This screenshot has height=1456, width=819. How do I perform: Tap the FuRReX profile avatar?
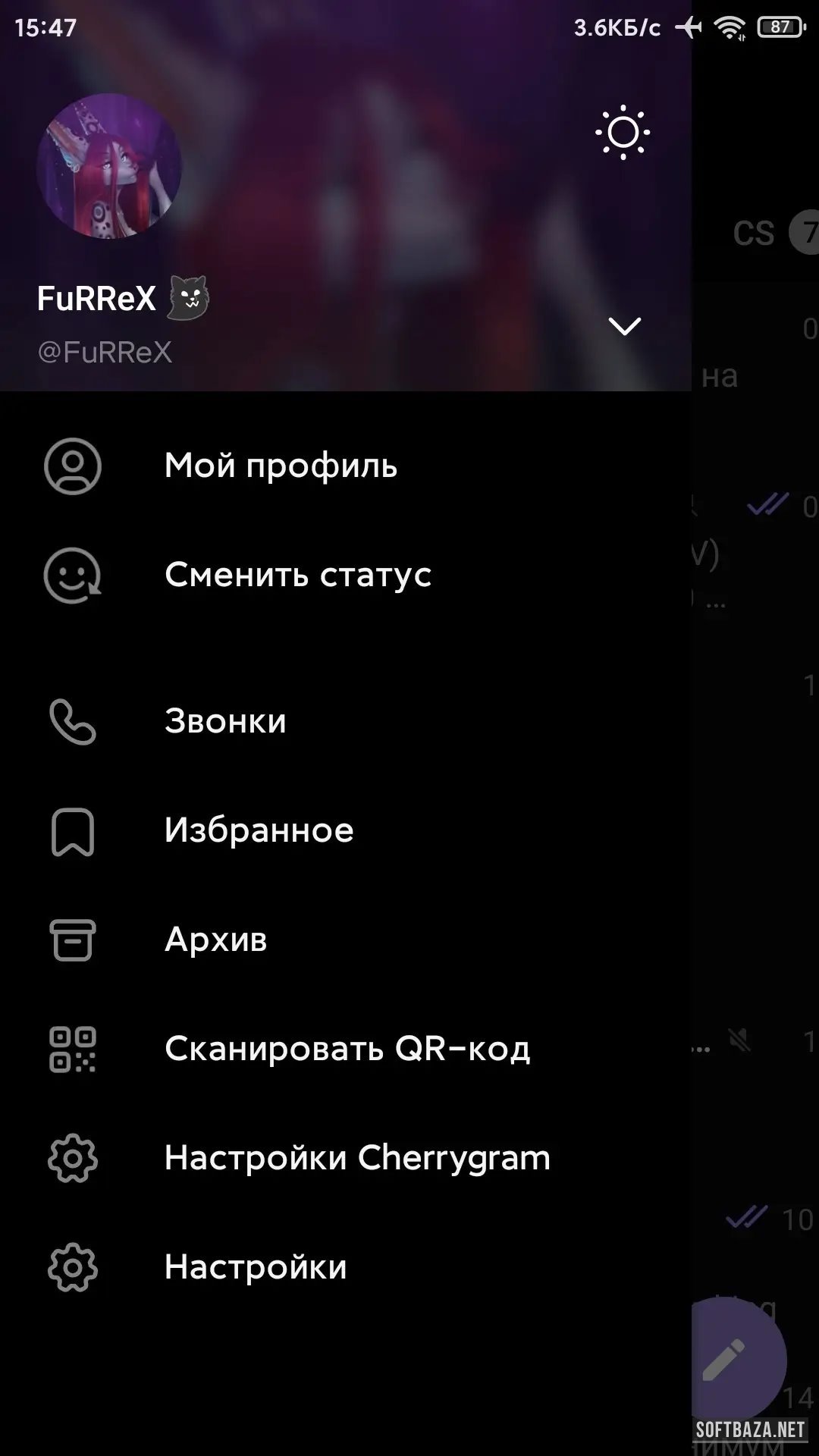109,165
